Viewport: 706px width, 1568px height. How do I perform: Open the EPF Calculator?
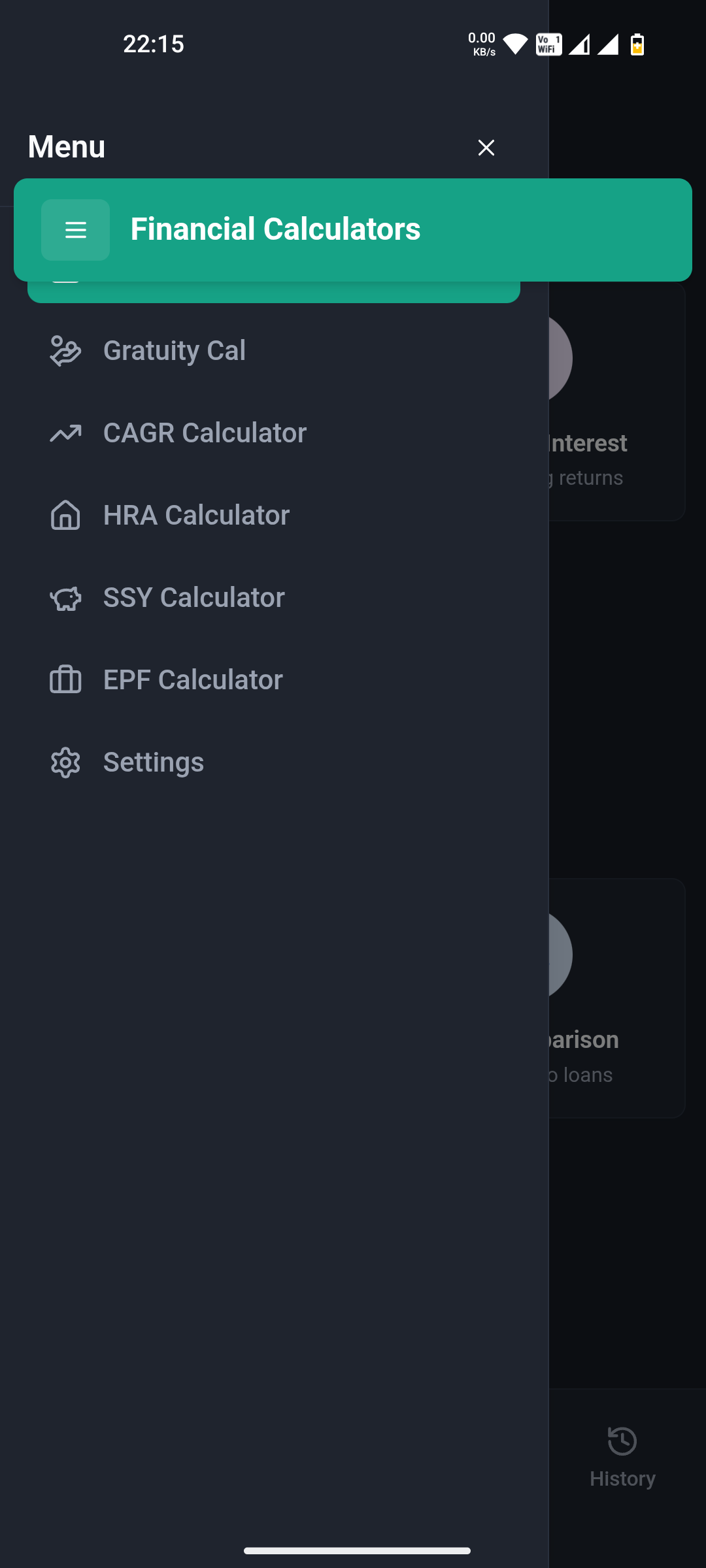[193, 679]
